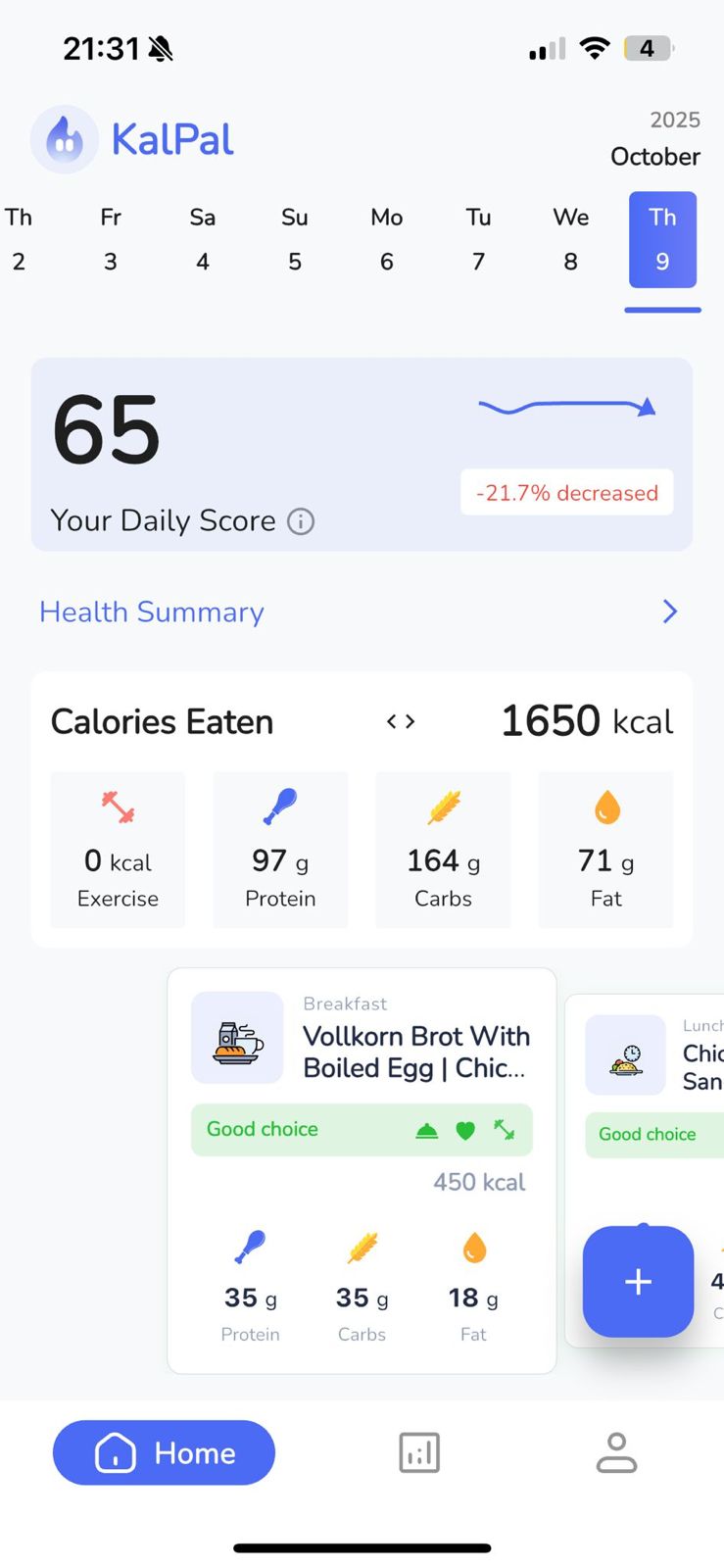Image resolution: width=724 pixels, height=1568 pixels.
Task: Add a new entry with the plus button
Action: pyautogui.click(x=638, y=1282)
